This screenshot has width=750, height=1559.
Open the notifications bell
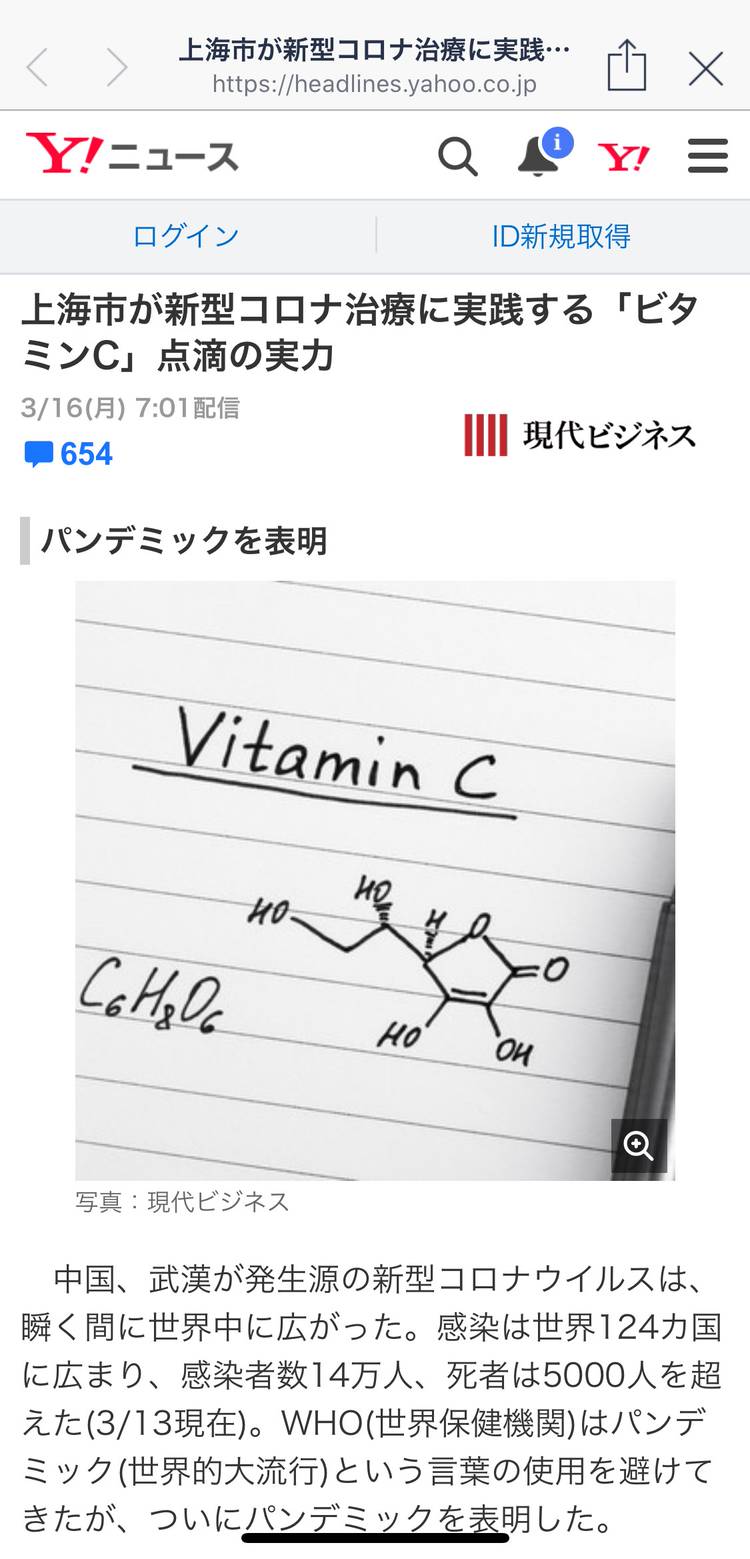(x=539, y=156)
